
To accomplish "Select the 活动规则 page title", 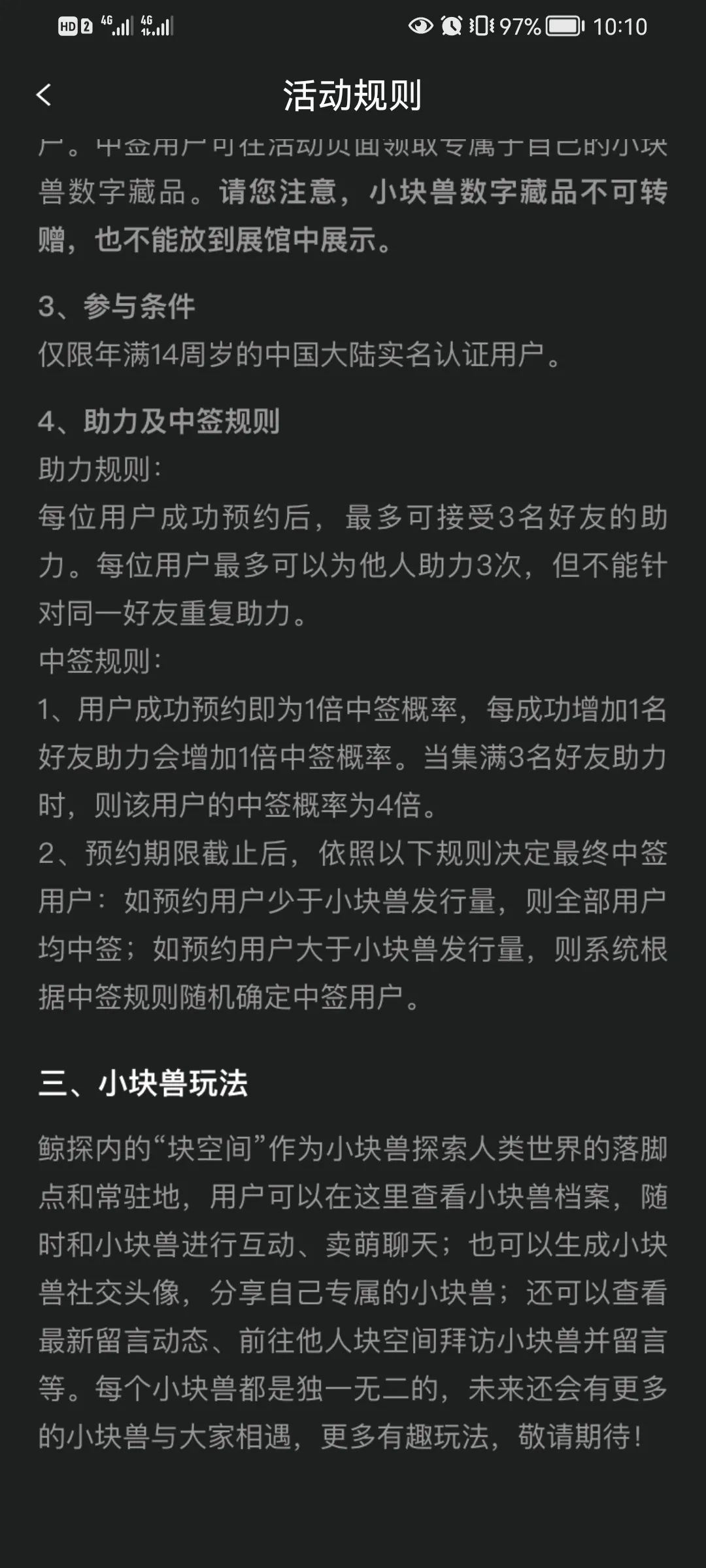I will point(353,95).
